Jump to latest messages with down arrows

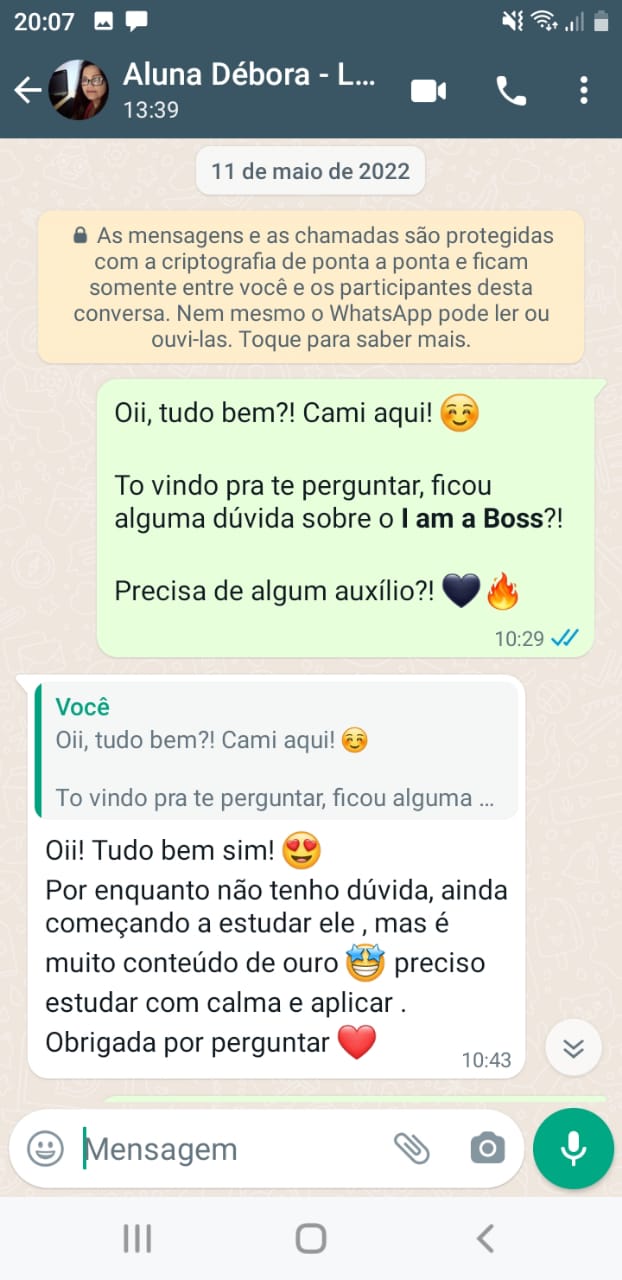573,1048
